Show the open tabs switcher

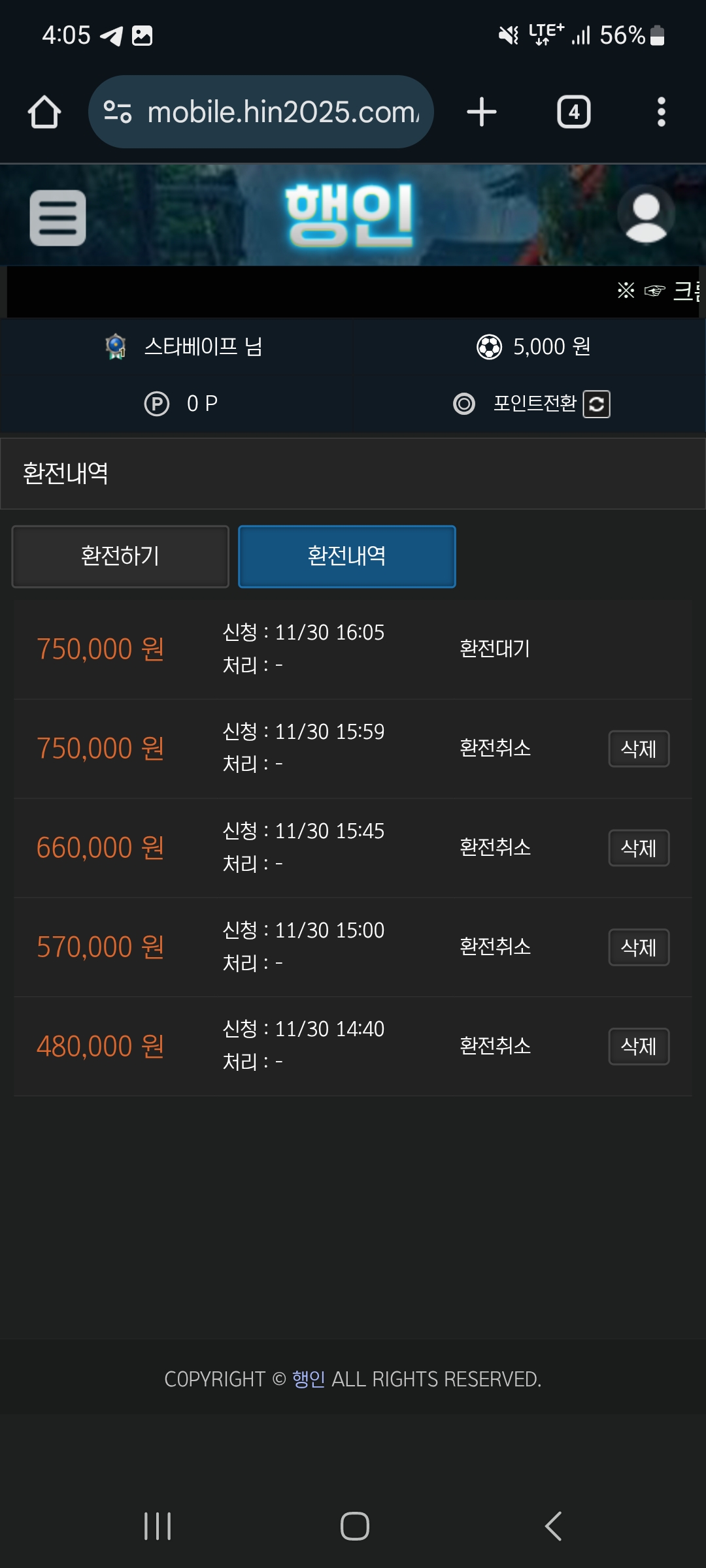tap(573, 112)
